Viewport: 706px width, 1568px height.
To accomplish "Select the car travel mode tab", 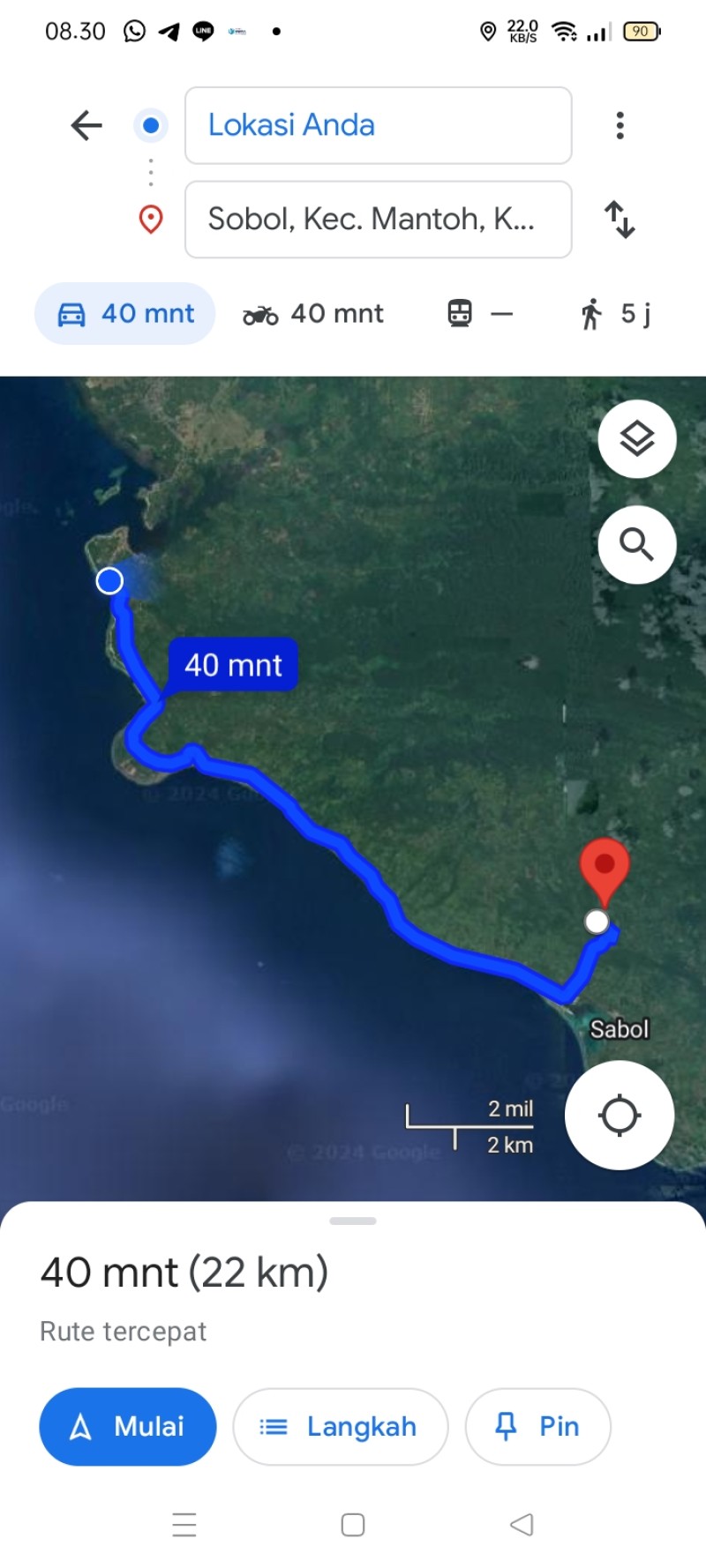I will (x=124, y=313).
